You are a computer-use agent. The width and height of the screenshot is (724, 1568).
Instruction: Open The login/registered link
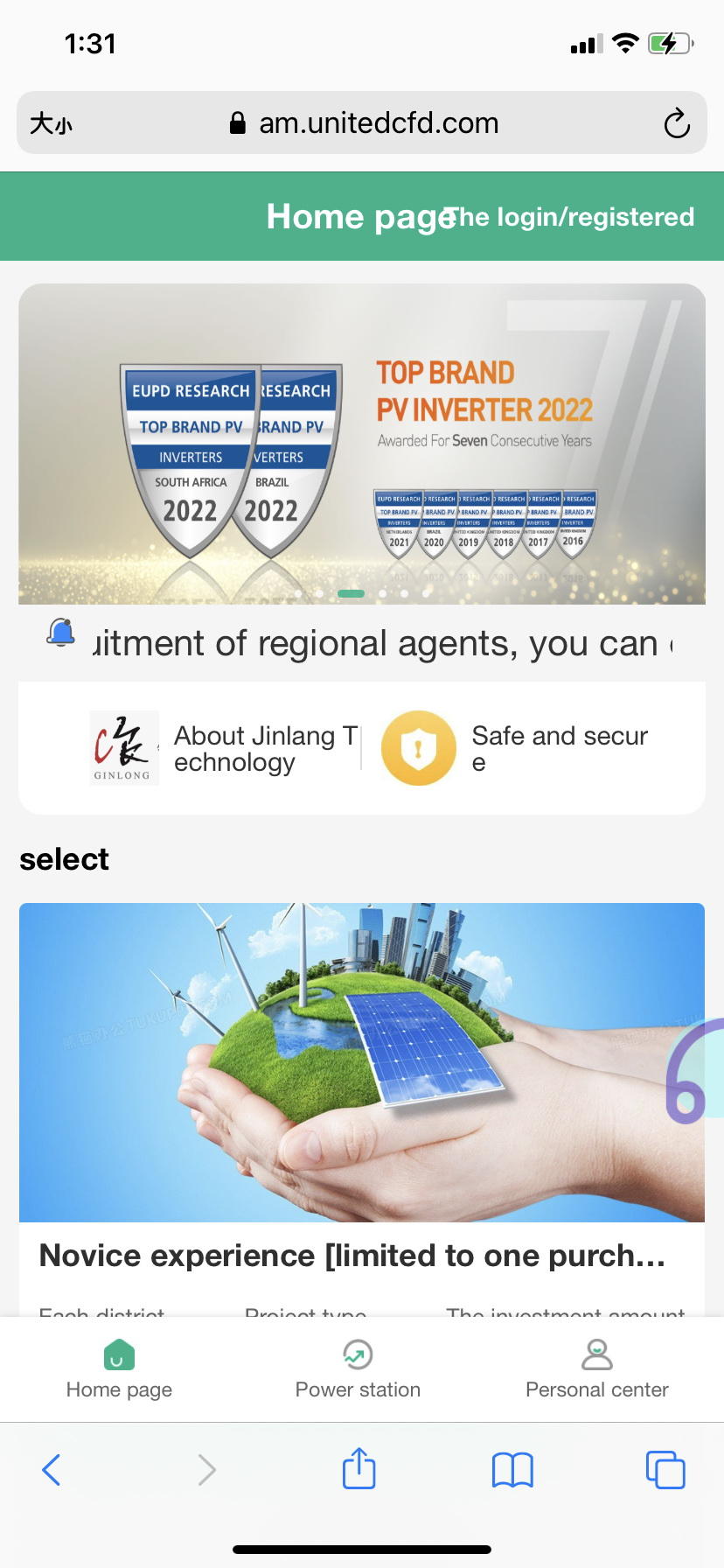coord(569,217)
